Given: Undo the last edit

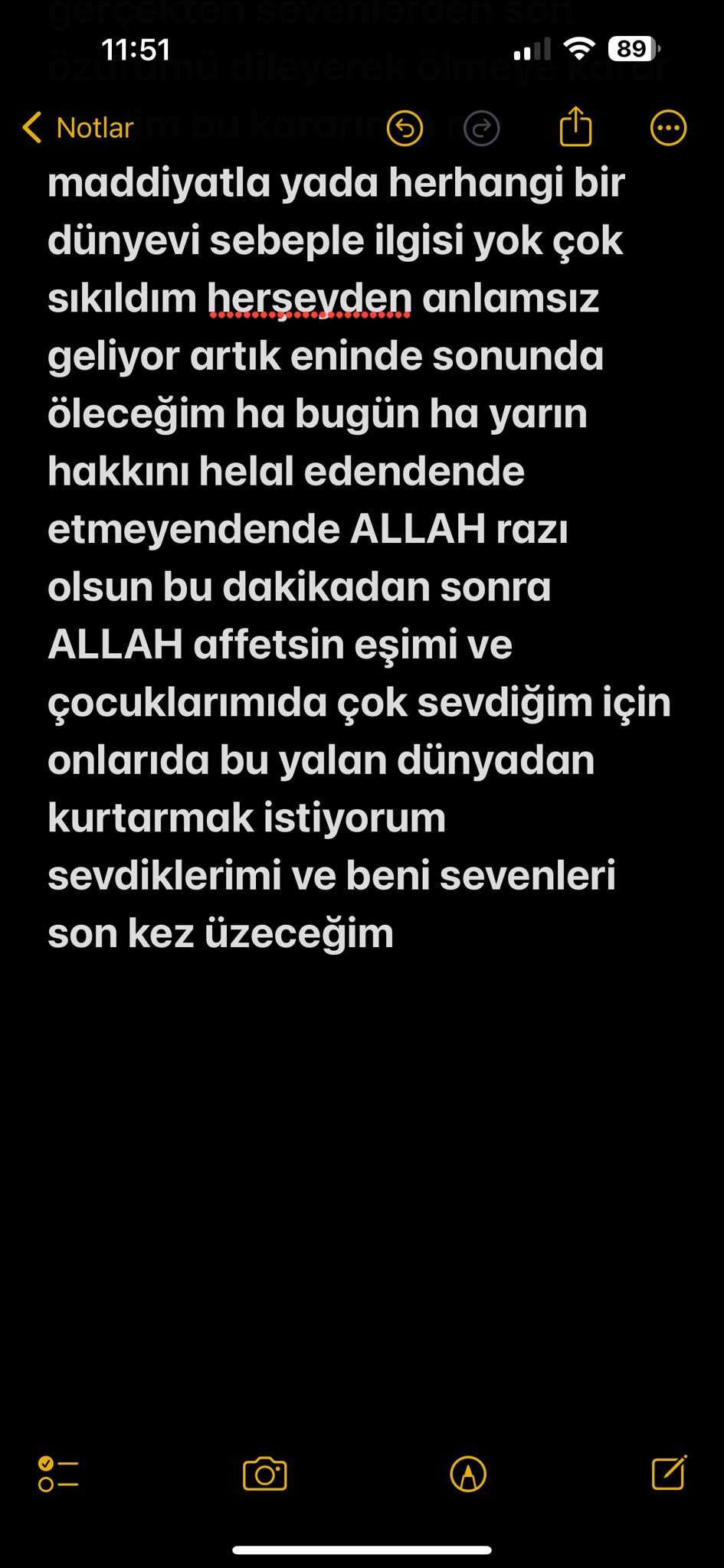Looking at the screenshot, I should [x=405, y=128].
